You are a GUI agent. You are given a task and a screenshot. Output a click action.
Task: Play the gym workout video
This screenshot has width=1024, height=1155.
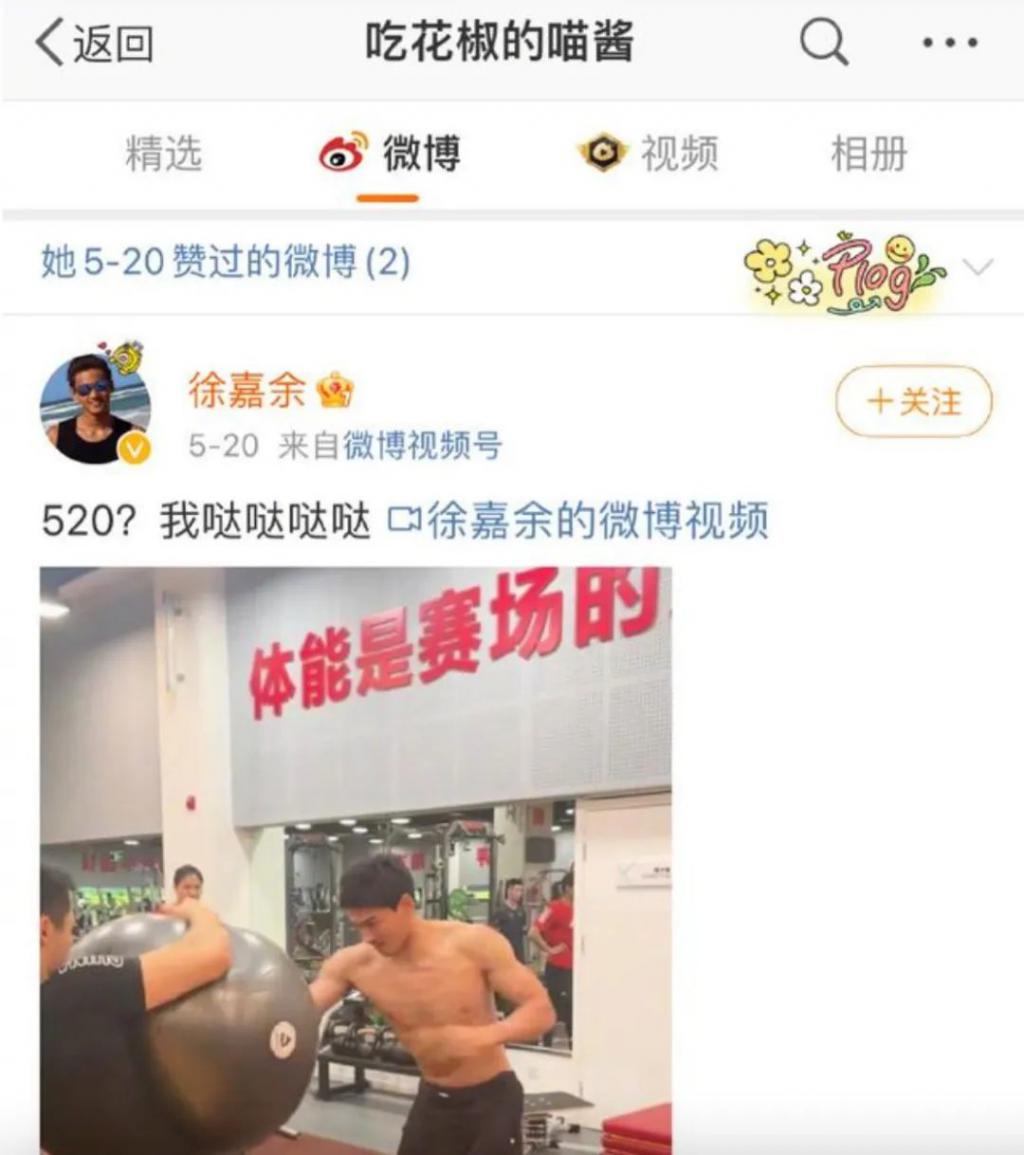(355, 860)
